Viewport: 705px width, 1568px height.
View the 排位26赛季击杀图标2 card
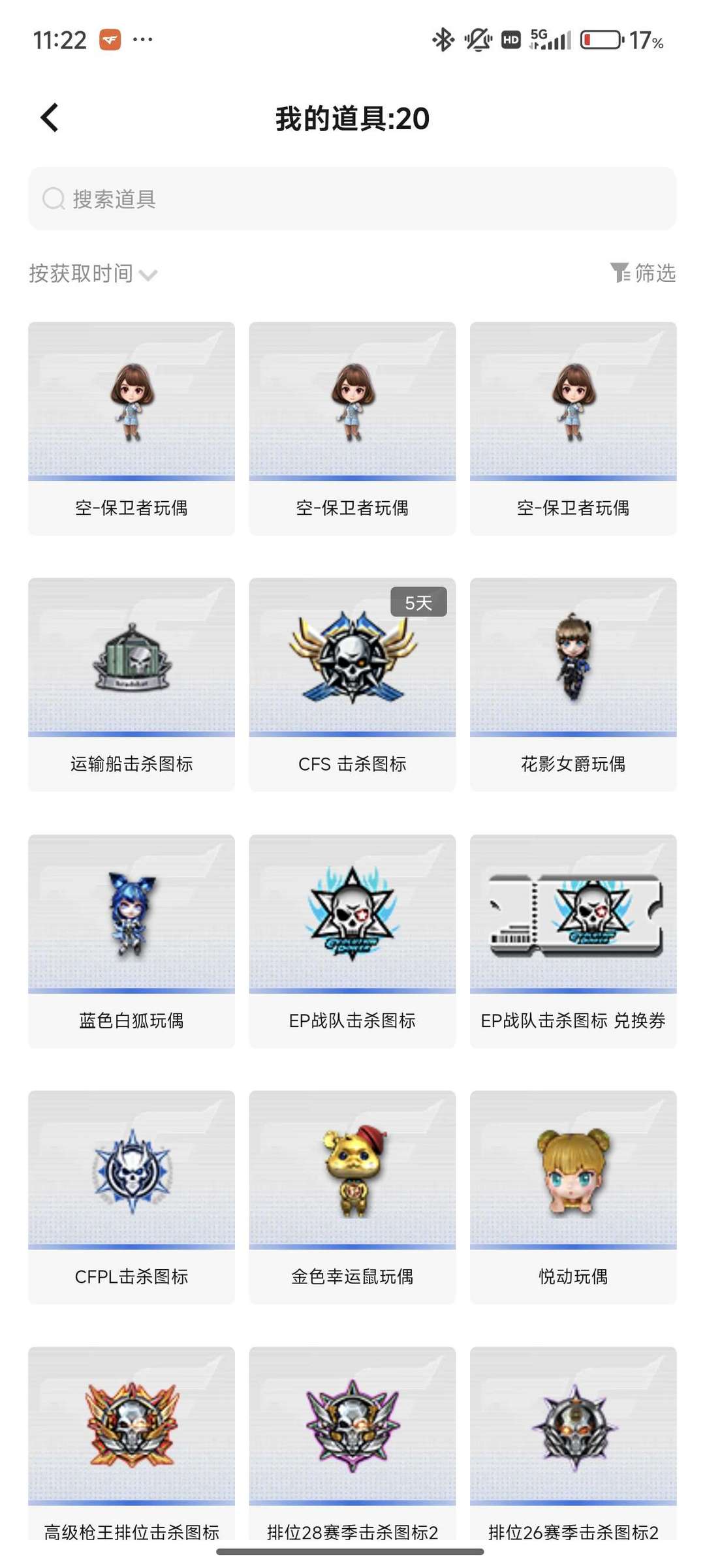coord(573,1443)
